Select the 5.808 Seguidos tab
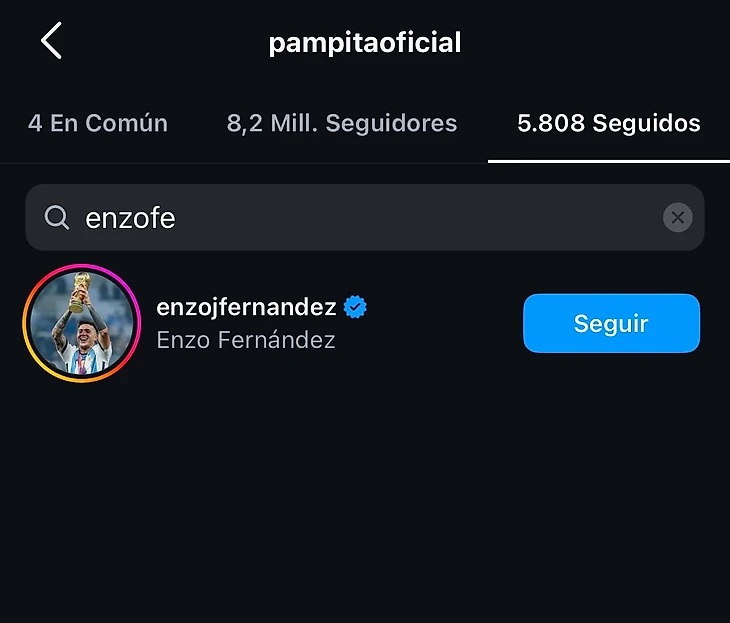The width and height of the screenshot is (730, 623). [x=608, y=123]
